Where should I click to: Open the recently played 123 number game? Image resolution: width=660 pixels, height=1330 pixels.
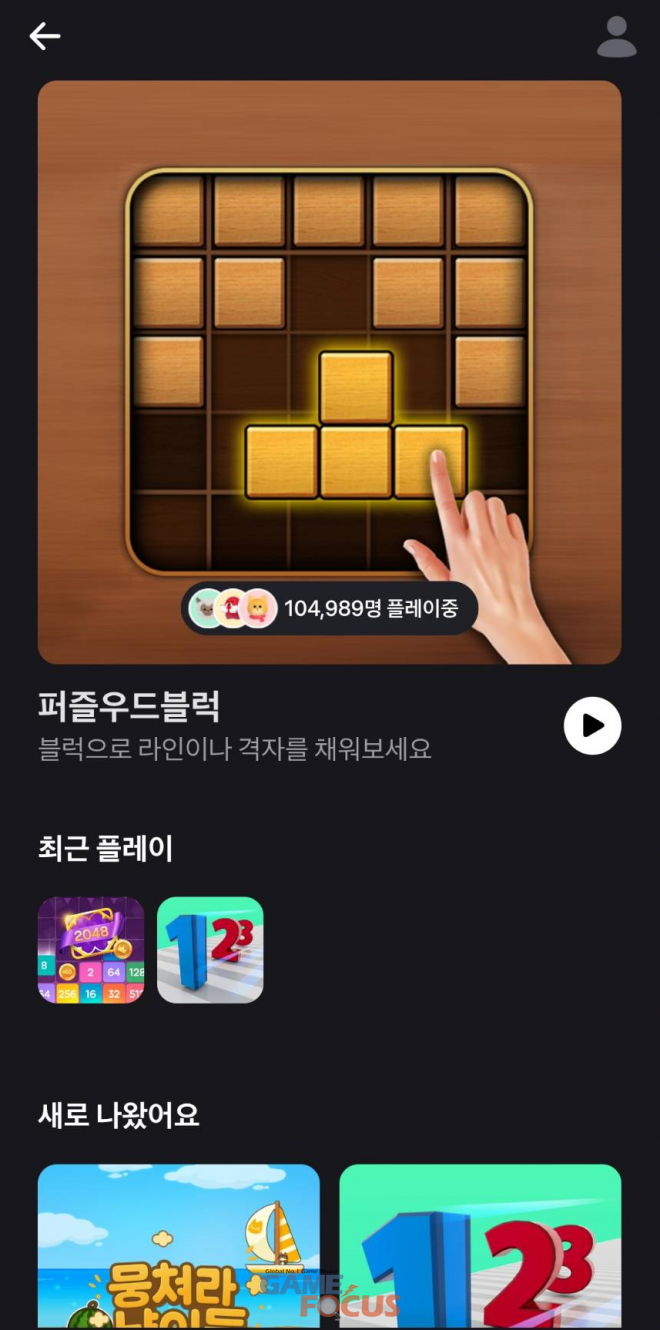(x=210, y=950)
